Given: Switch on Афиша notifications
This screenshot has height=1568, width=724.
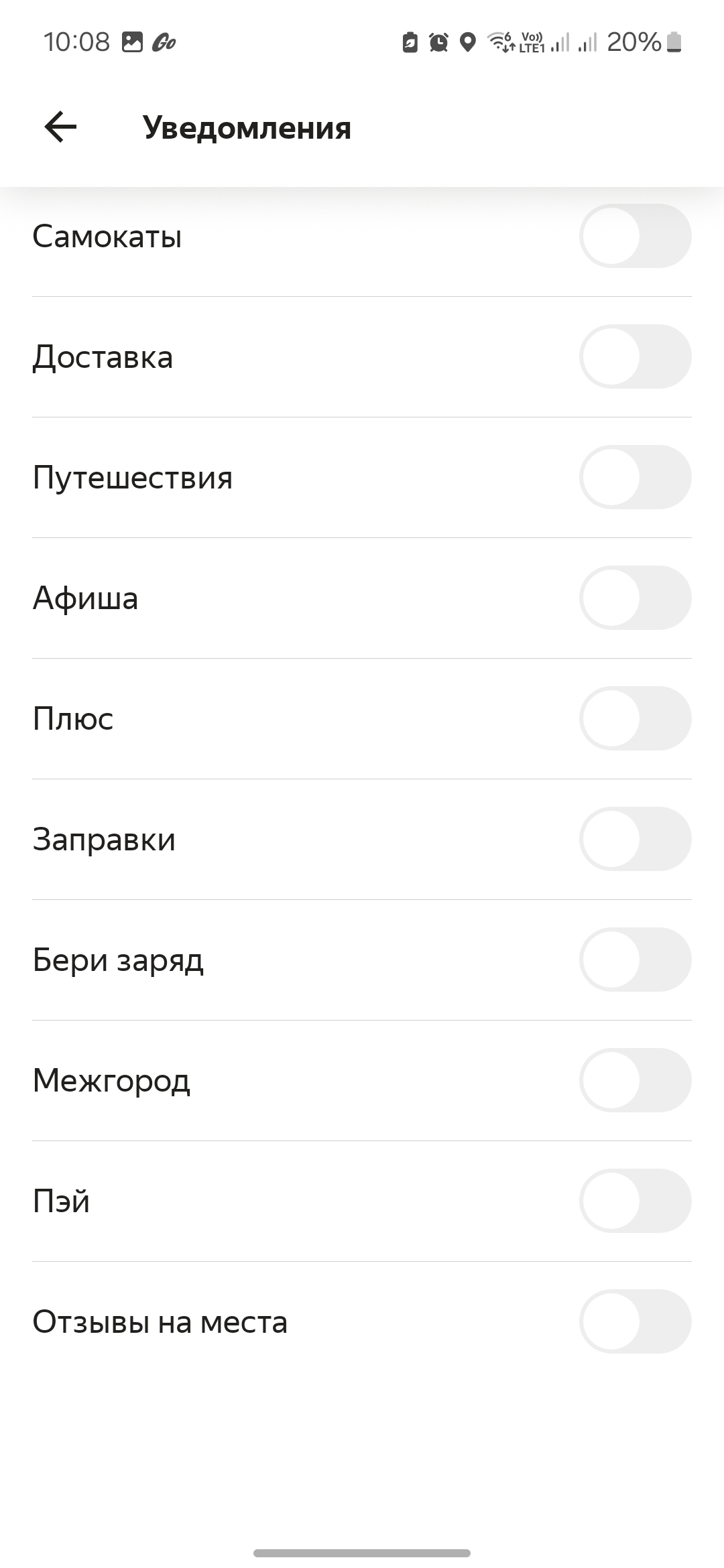Looking at the screenshot, I should [635, 598].
